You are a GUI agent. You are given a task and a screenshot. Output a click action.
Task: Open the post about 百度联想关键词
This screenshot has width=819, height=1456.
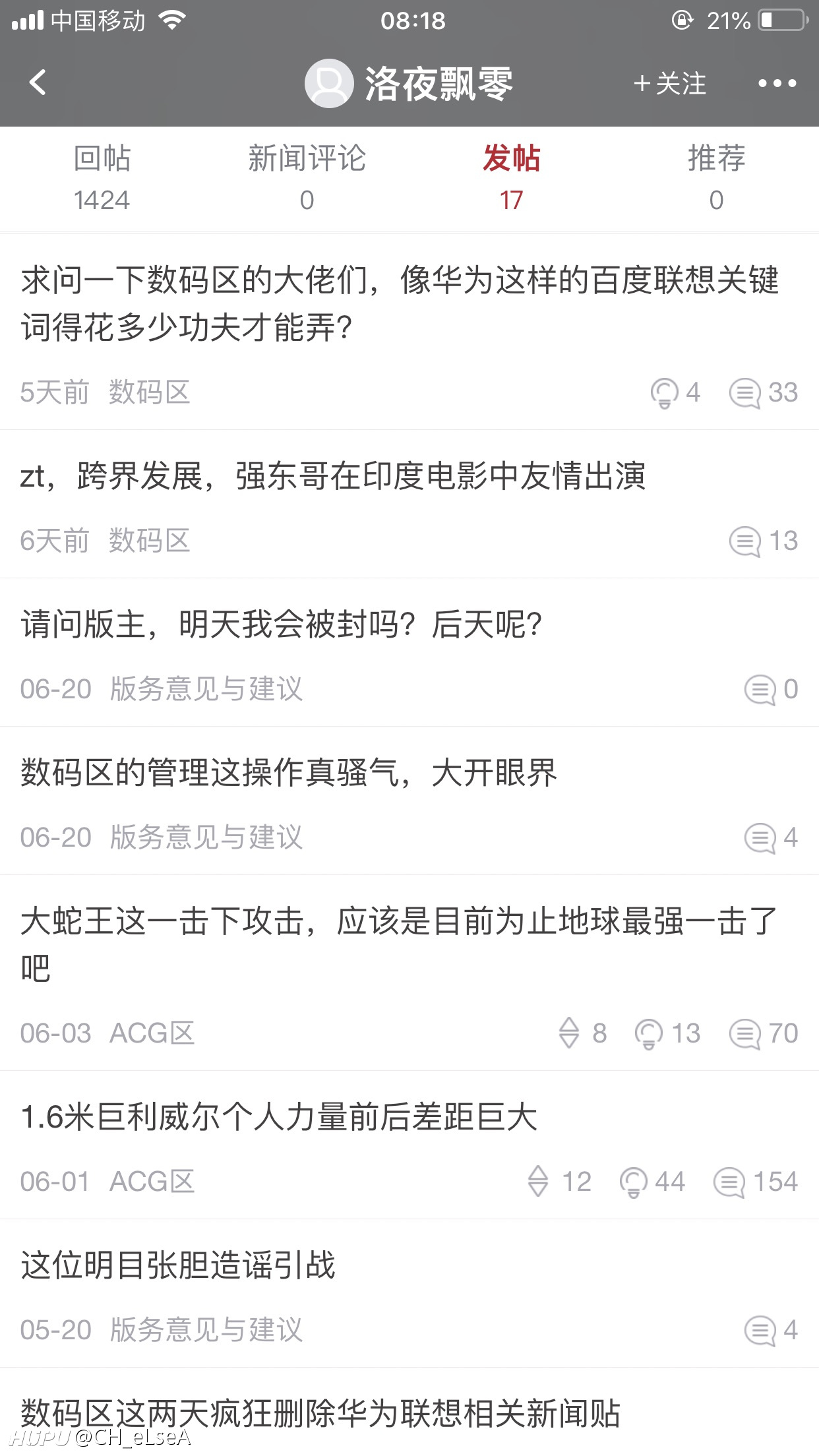[x=409, y=332]
